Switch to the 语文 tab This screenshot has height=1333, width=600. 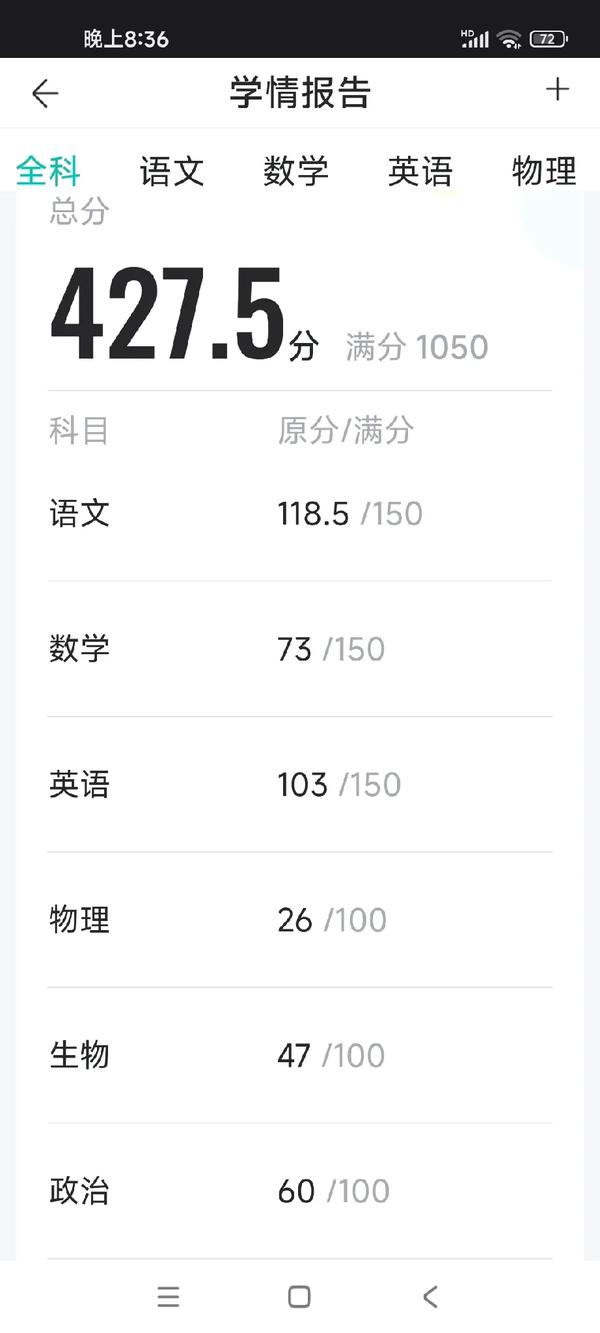[x=172, y=171]
